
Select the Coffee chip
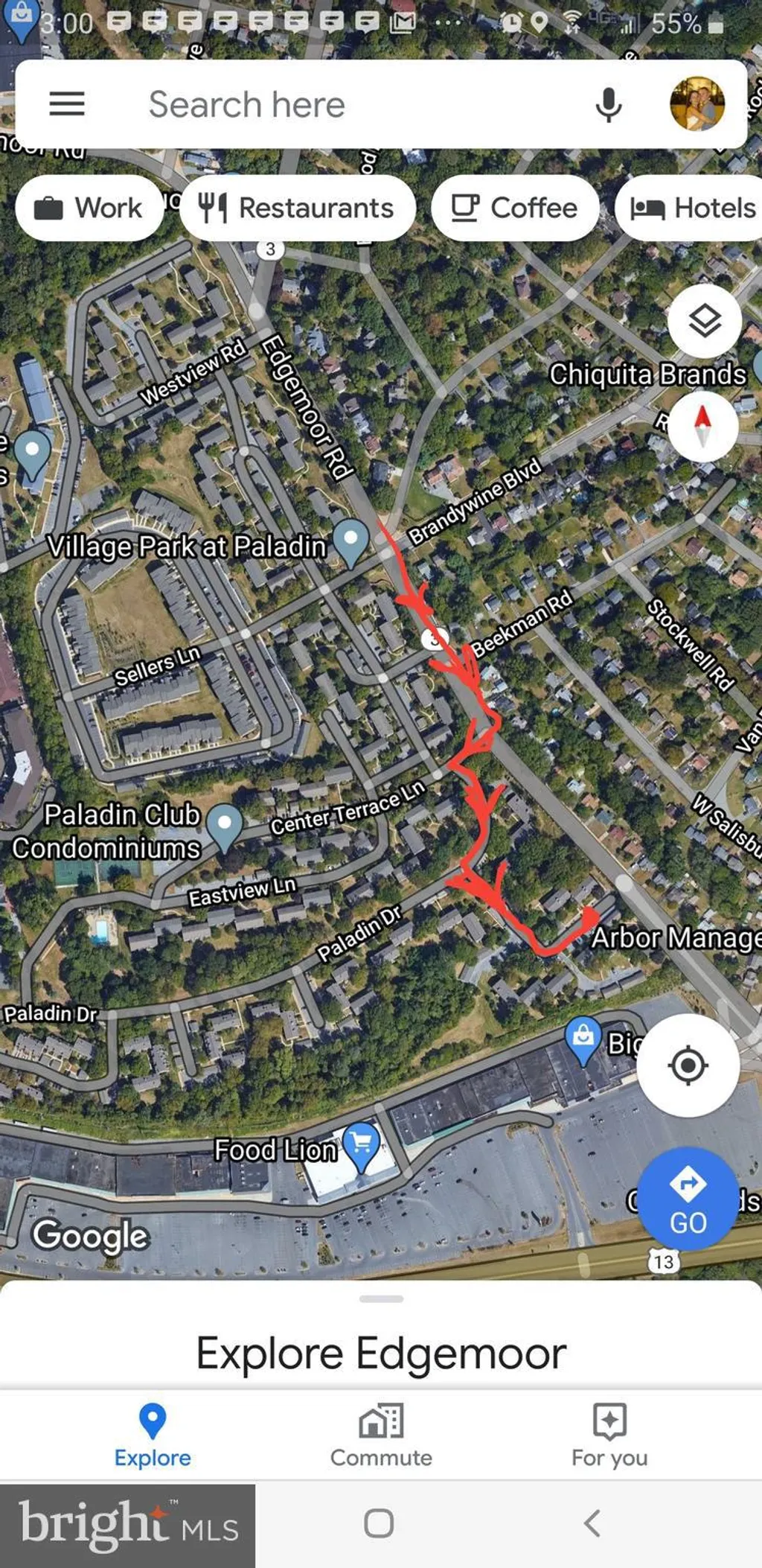(515, 208)
